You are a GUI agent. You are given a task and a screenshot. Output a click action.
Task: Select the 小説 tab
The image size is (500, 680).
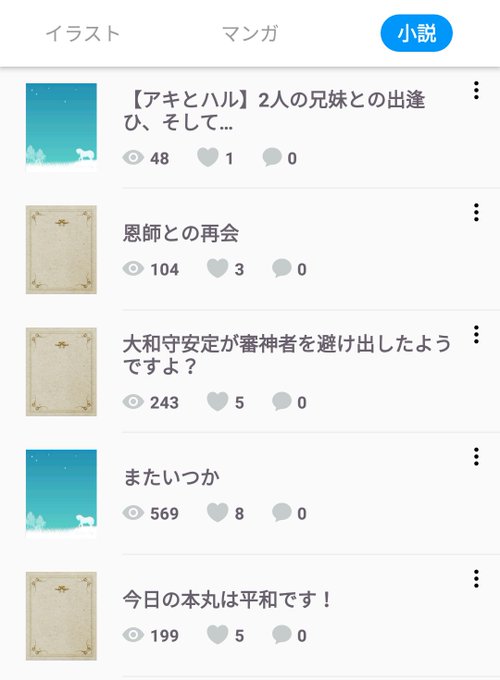416,33
